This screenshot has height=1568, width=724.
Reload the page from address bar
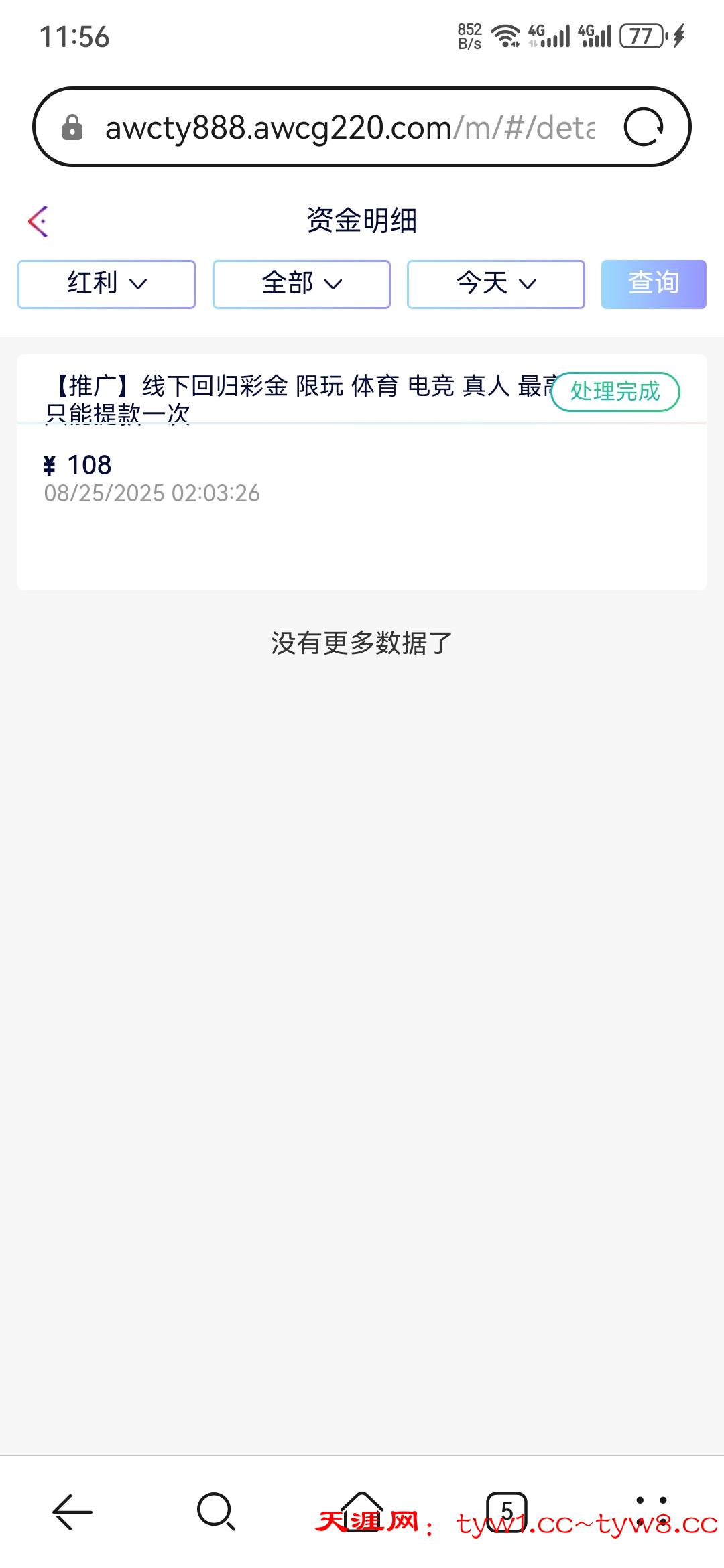(x=644, y=127)
